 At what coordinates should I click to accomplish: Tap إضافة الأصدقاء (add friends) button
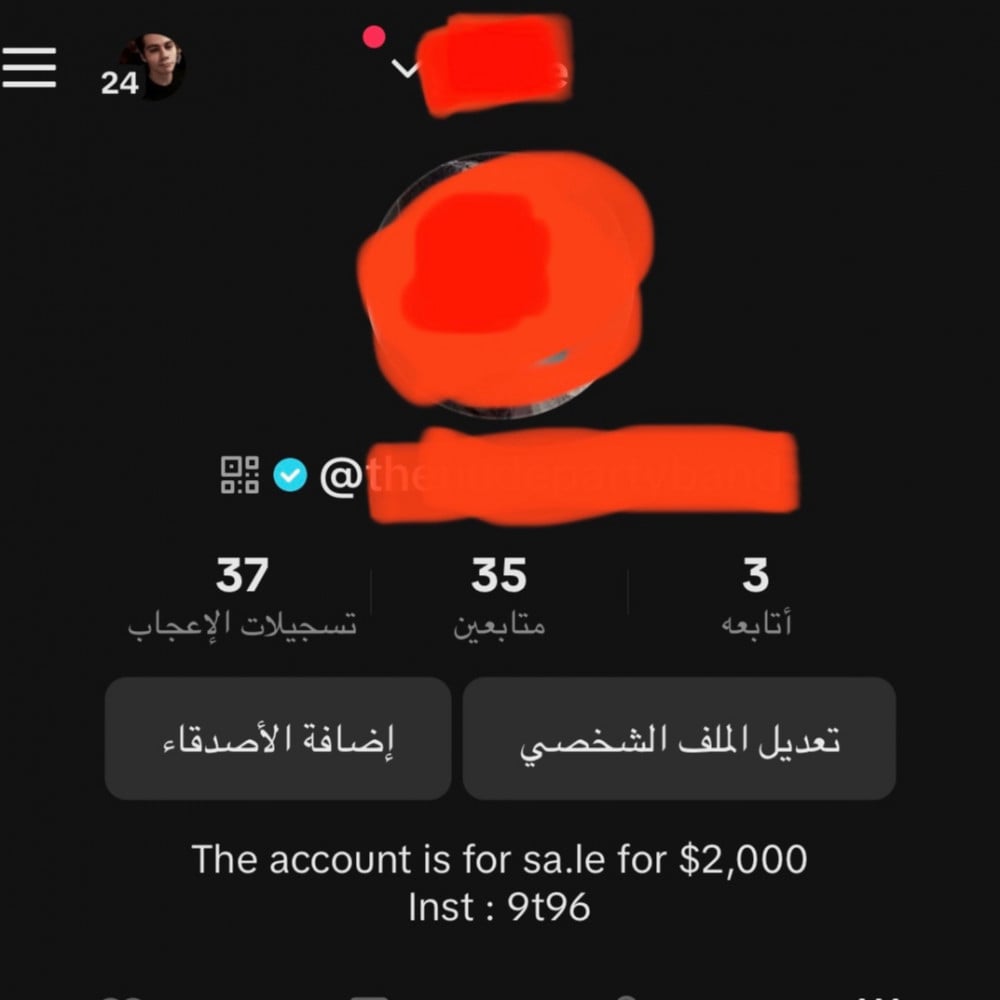278,739
